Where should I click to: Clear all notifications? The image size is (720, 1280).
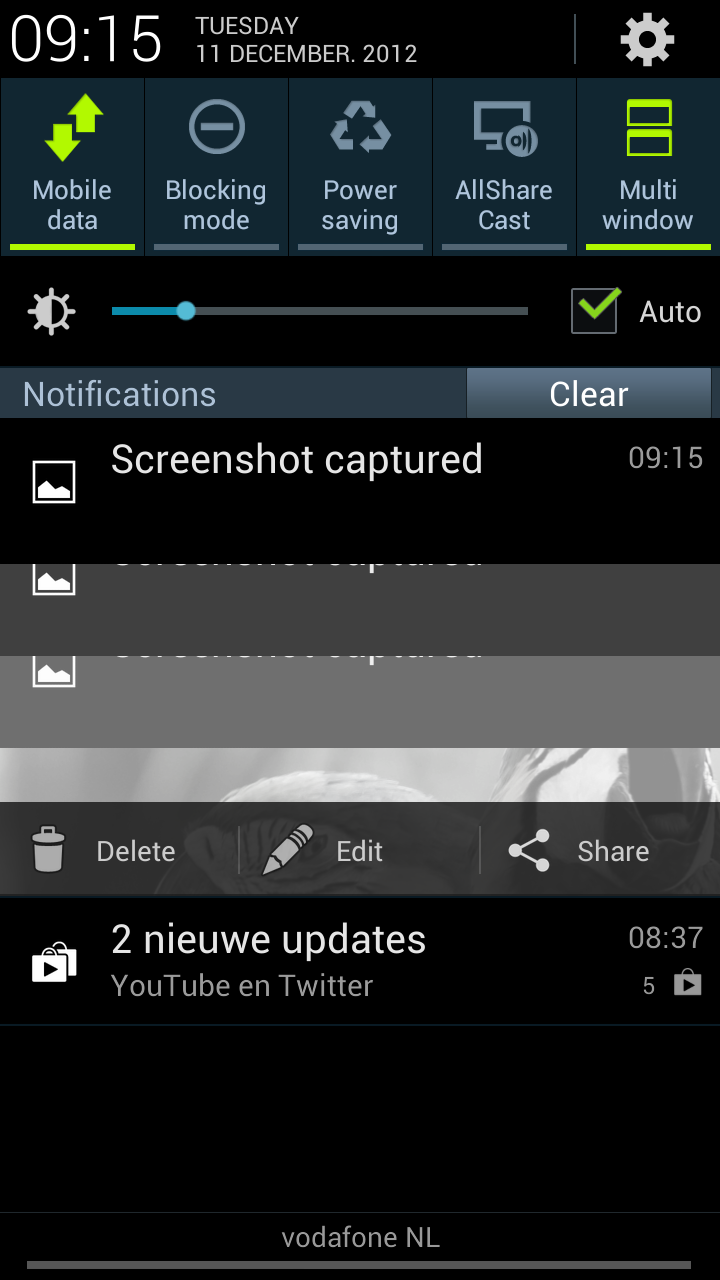[x=588, y=394]
